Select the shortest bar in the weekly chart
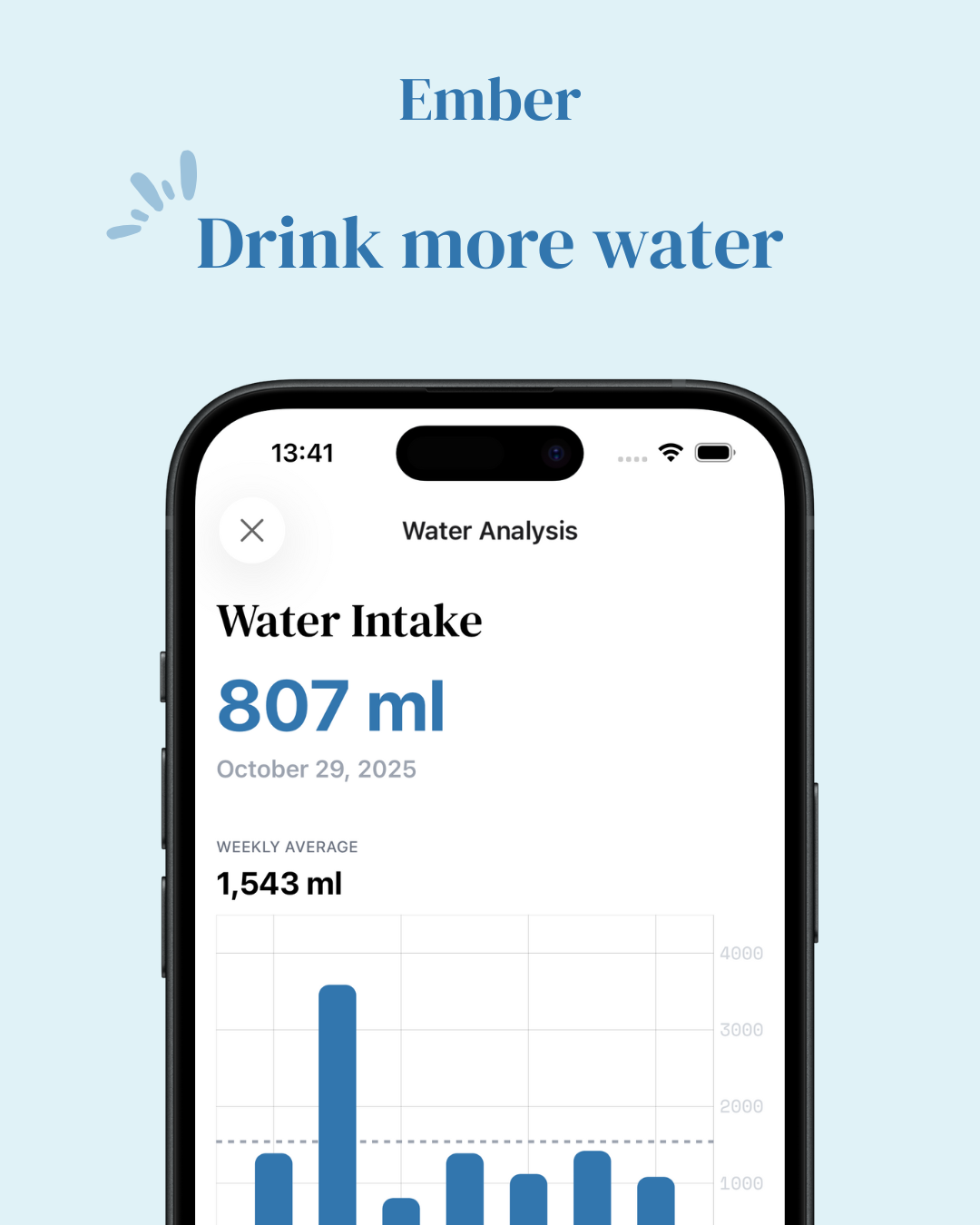The image size is (980, 1225). tap(400, 1211)
